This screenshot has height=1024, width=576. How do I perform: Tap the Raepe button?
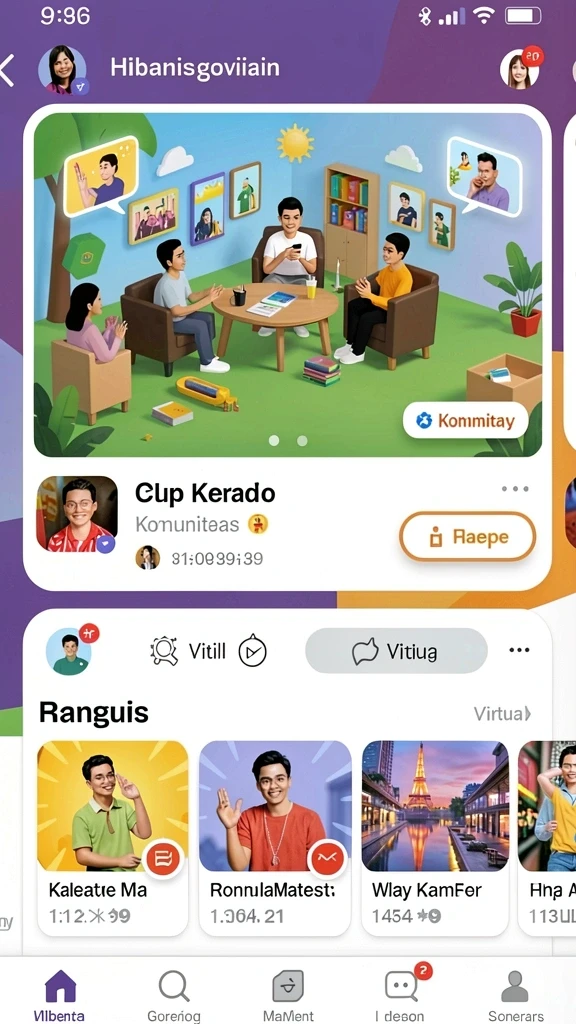[x=468, y=537]
